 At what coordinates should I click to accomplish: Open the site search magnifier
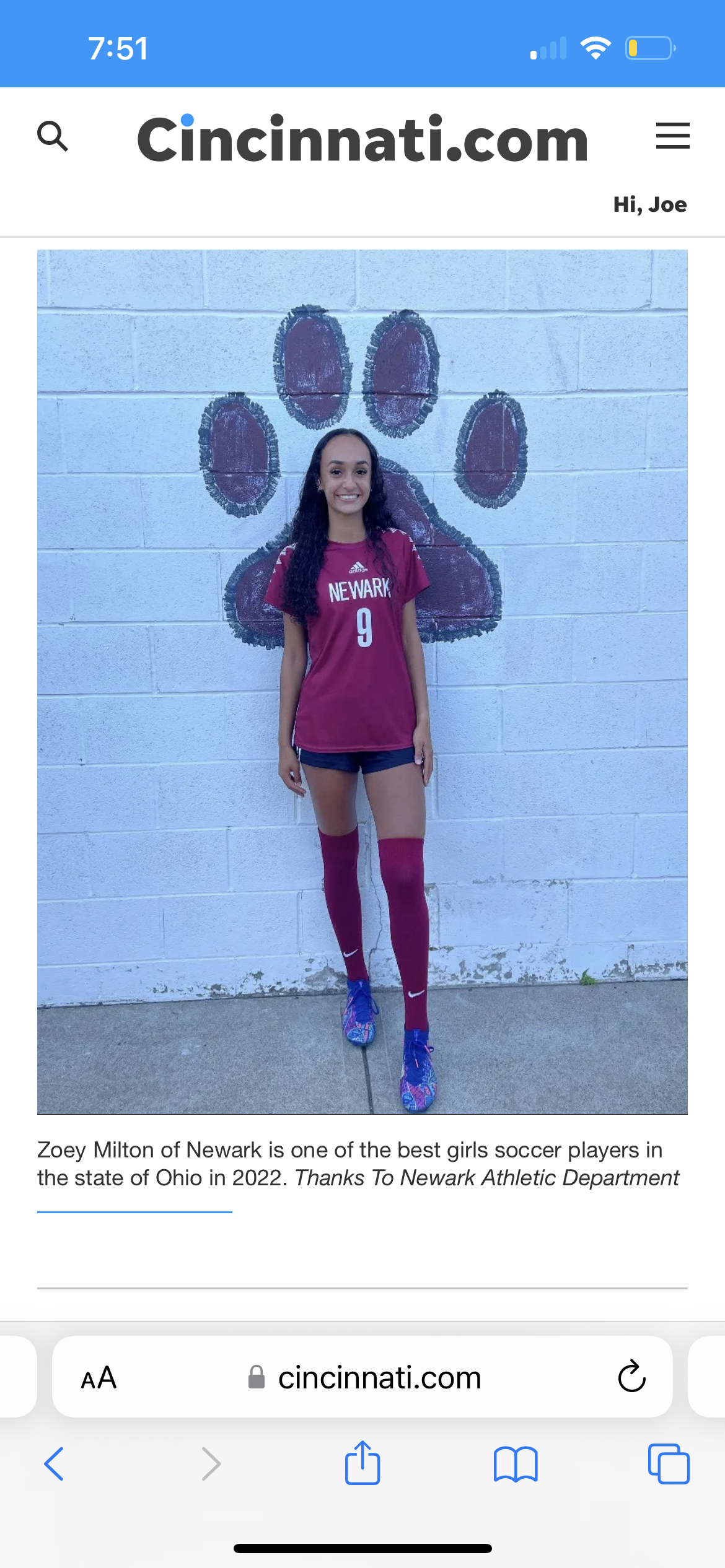point(53,136)
